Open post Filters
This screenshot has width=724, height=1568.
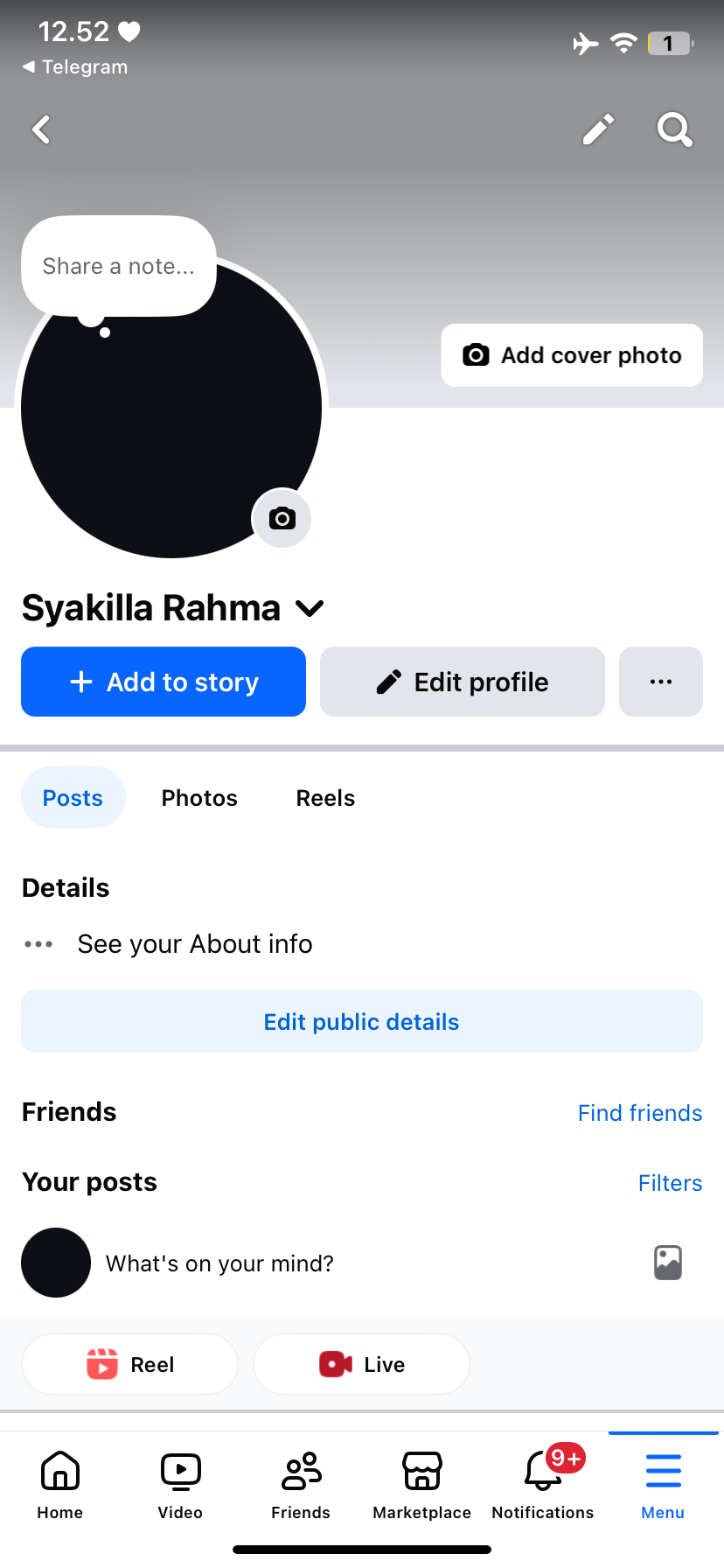click(670, 1183)
